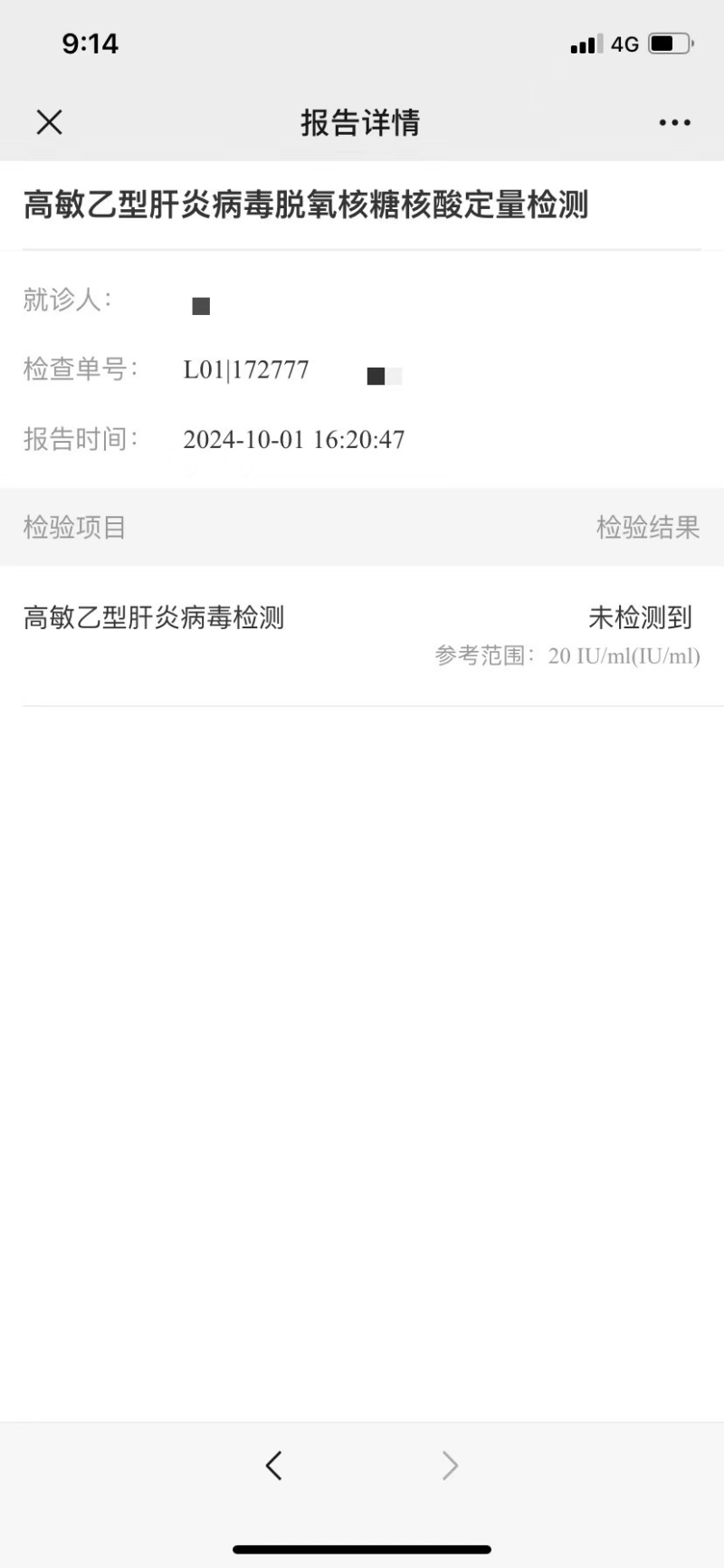
Task: Close the report details page
Action: tap(49, 122)
